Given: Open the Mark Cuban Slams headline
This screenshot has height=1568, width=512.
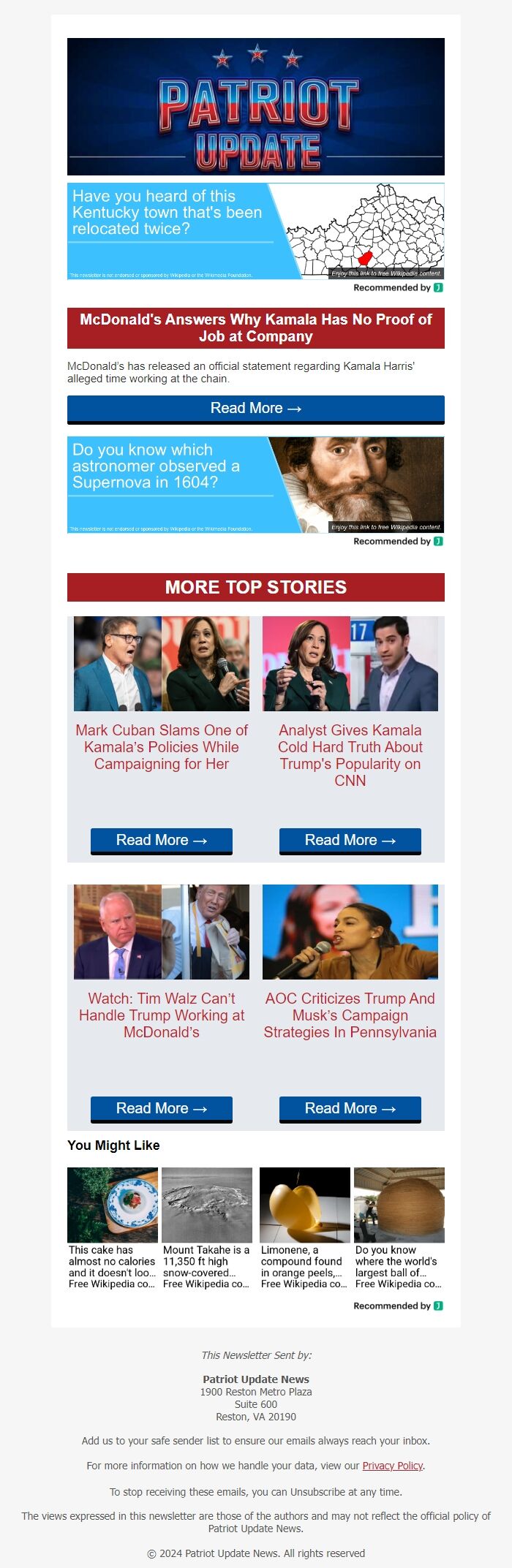Looking at the screenshot, I should pyautogui.click(x=162, y=747).
